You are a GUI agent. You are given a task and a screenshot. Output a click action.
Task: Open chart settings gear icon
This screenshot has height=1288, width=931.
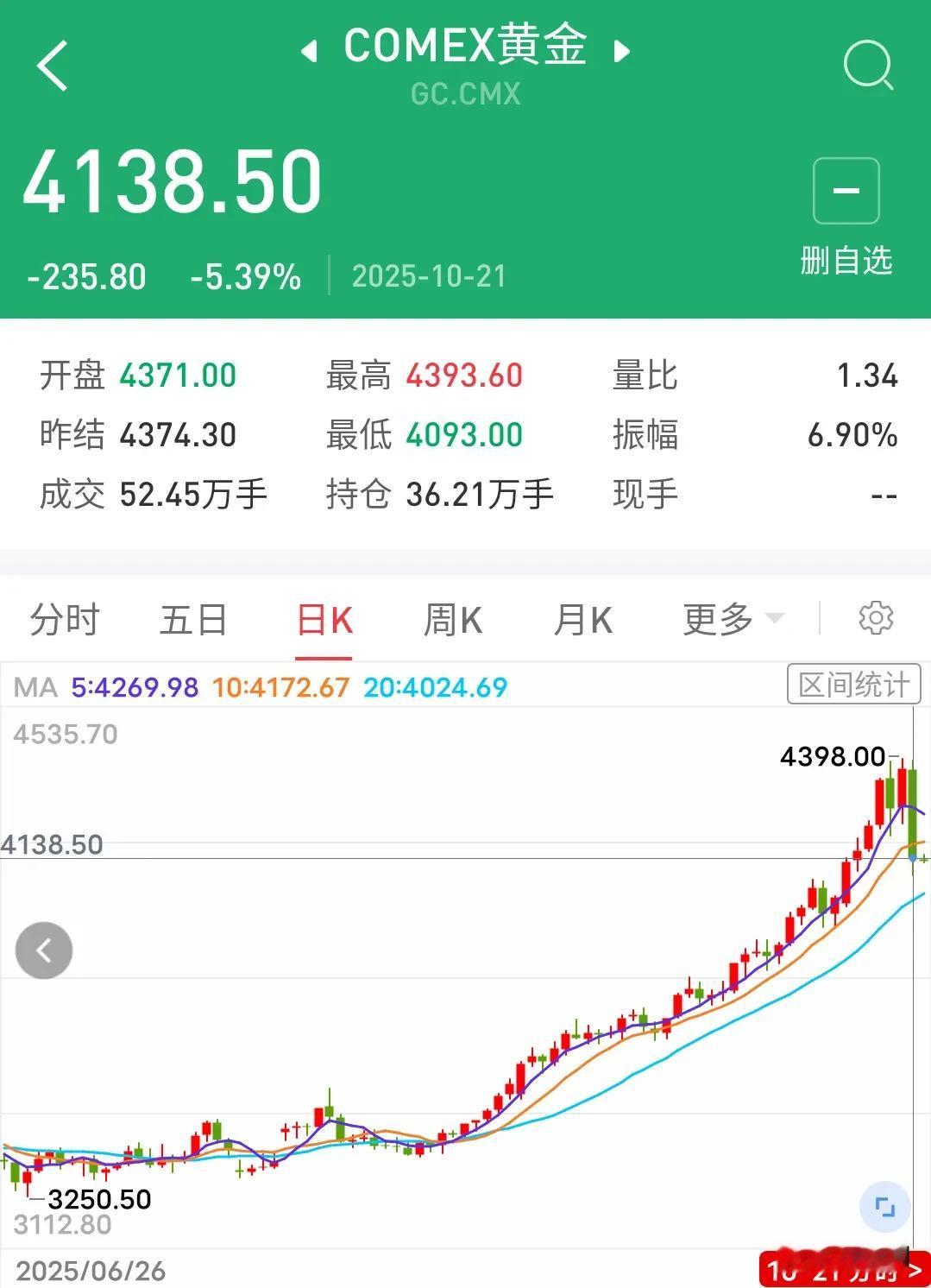pyautogui.click(x=876, y=618)
